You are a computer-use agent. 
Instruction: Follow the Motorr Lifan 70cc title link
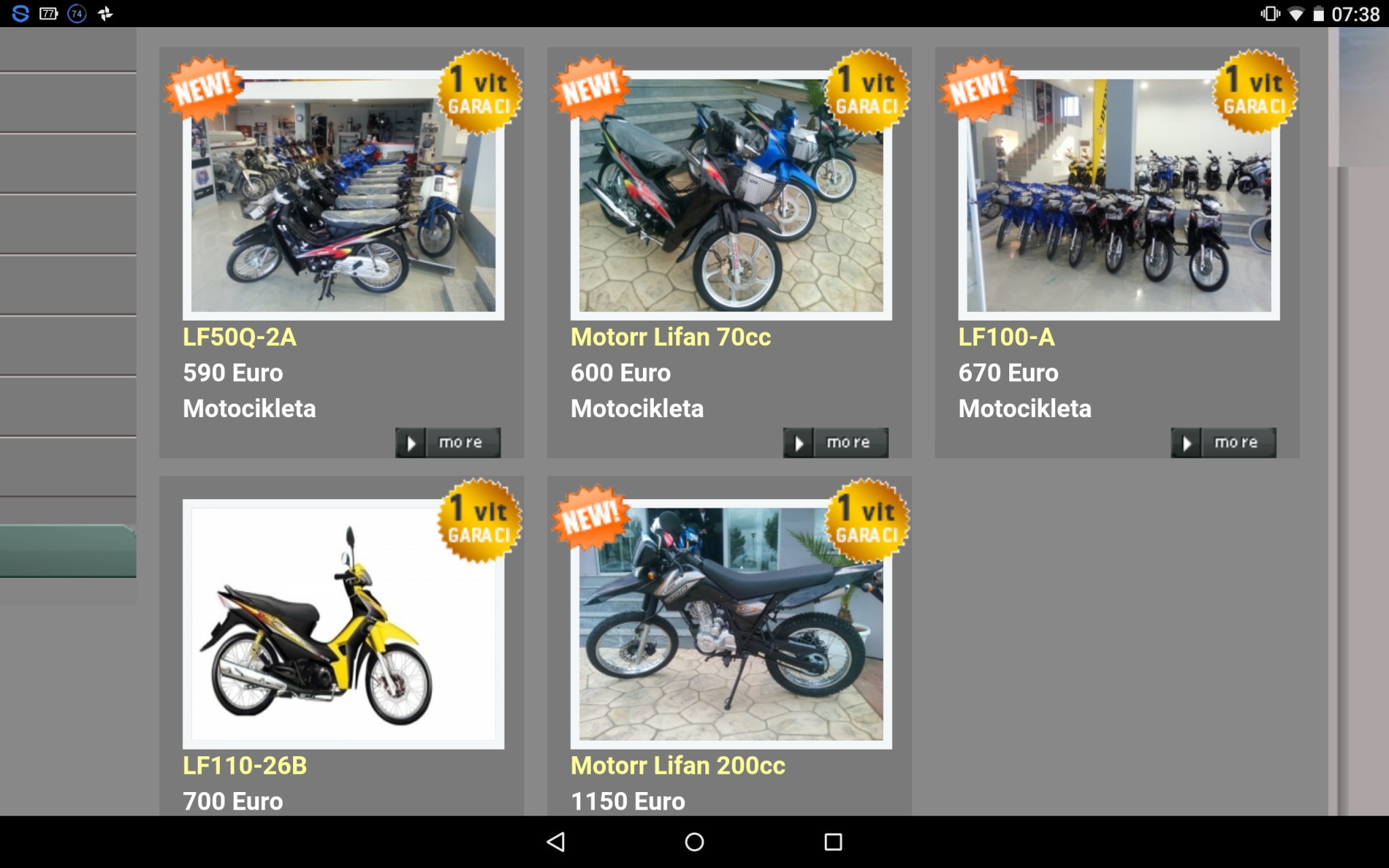(x=671, y=337)
